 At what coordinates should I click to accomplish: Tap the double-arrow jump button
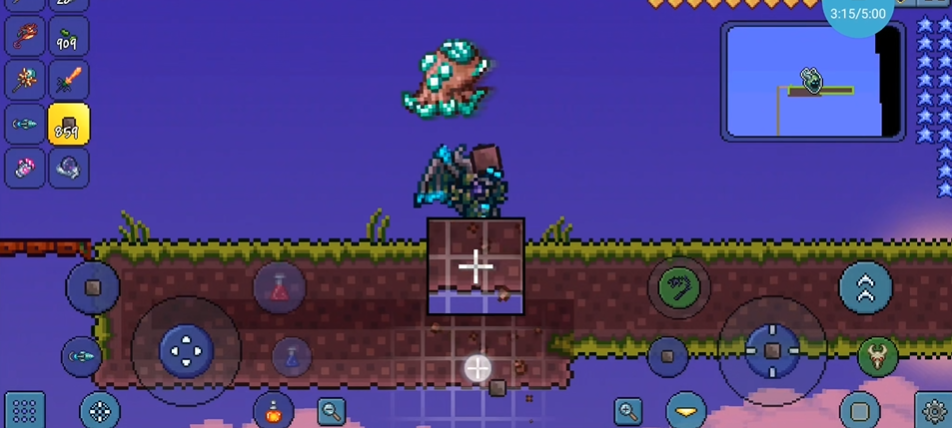[866, 288]
